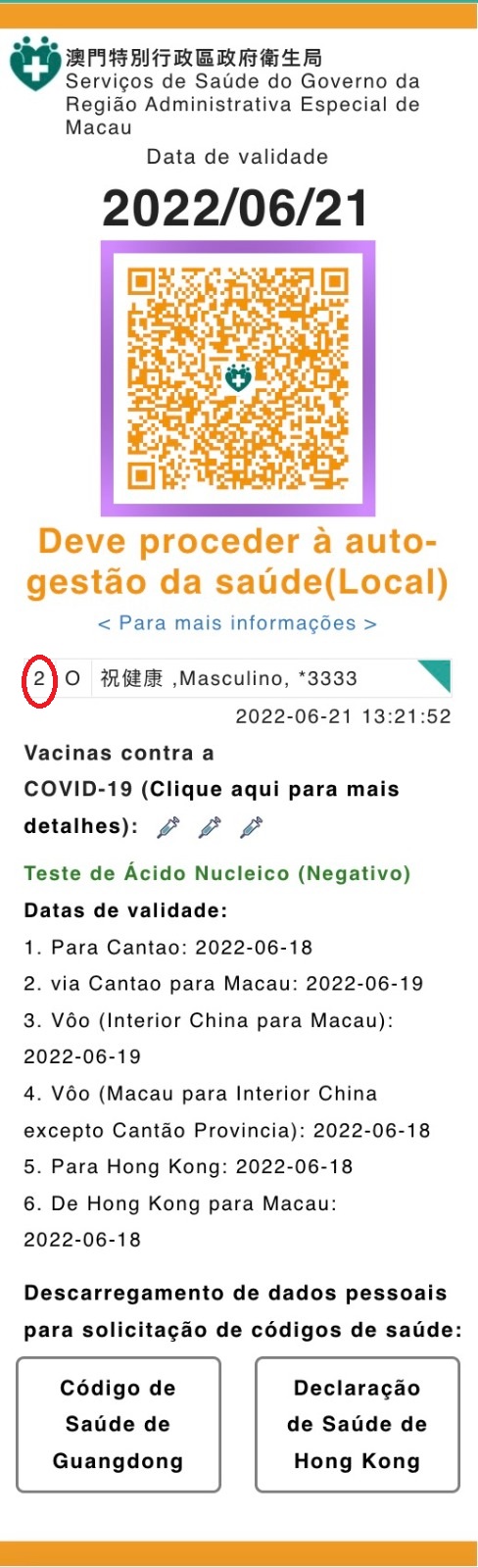This screenshot has height=1568, width=478.
Task: Select the 祝健康 Masculino *3333 person row
Action: click(237, 678)
